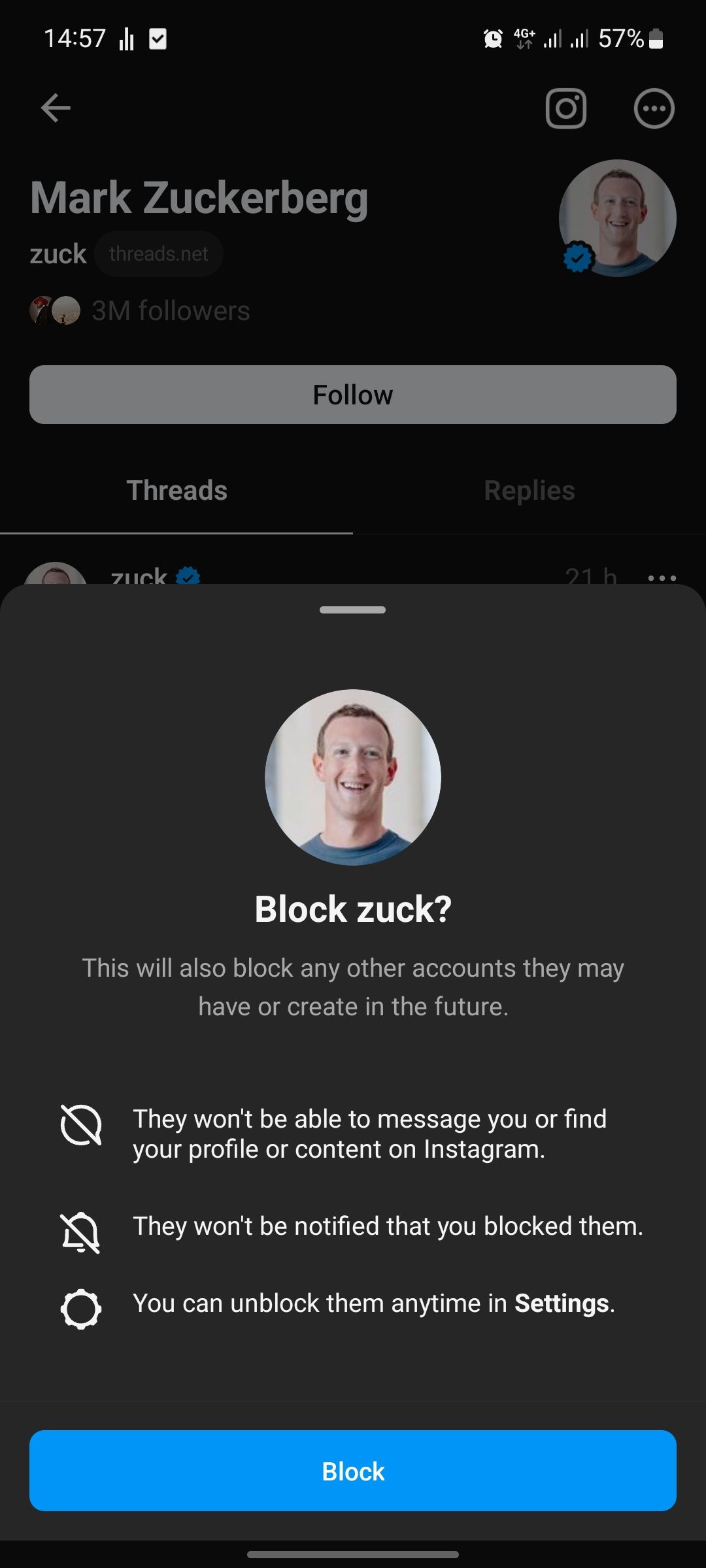The height and width of the screenshot is (1568, 706).
Task: Select the Threads tab
Action: (176, 490)
